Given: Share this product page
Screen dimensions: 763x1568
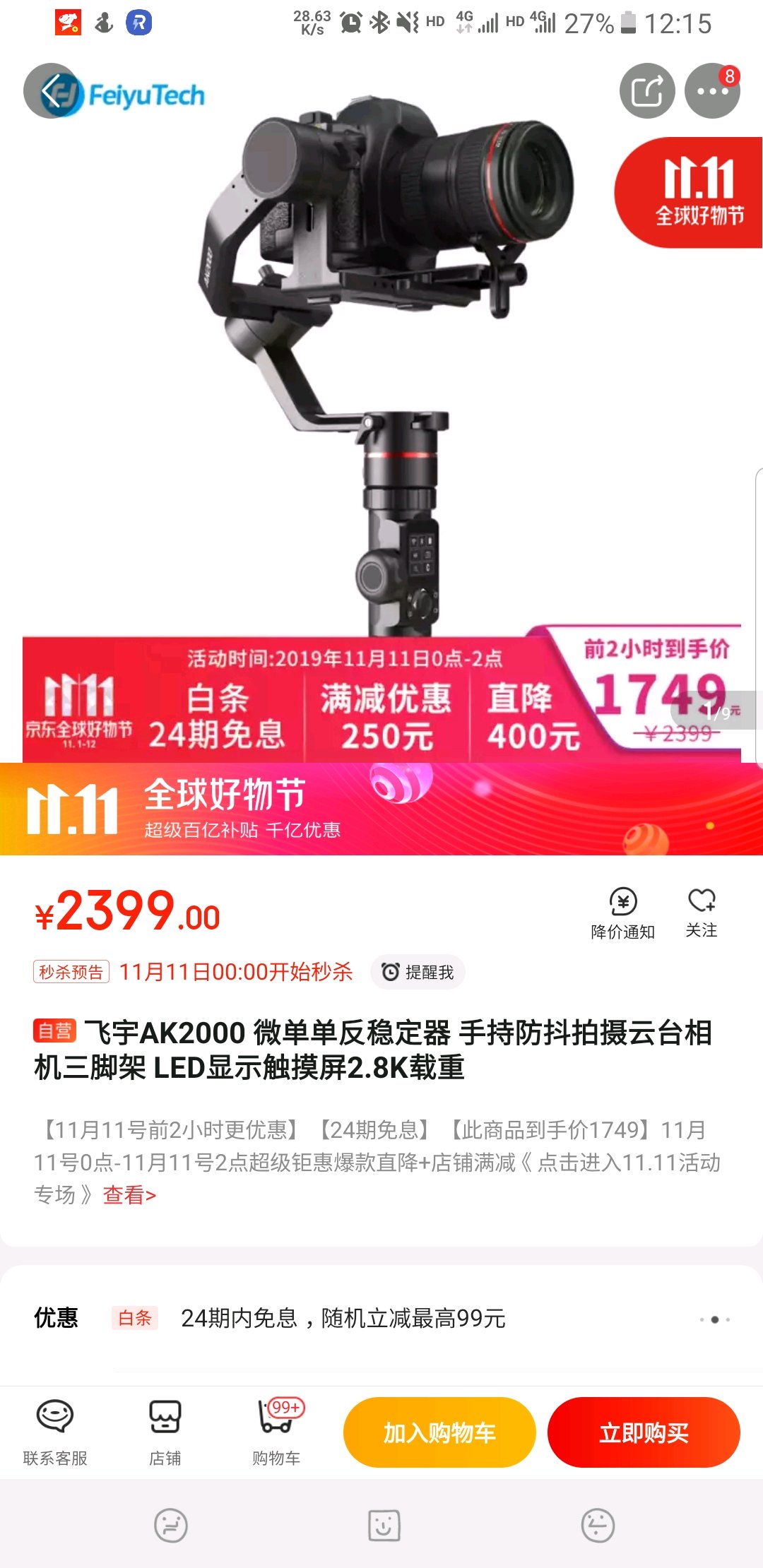Looking at the screenshot, I should (646, 91).
